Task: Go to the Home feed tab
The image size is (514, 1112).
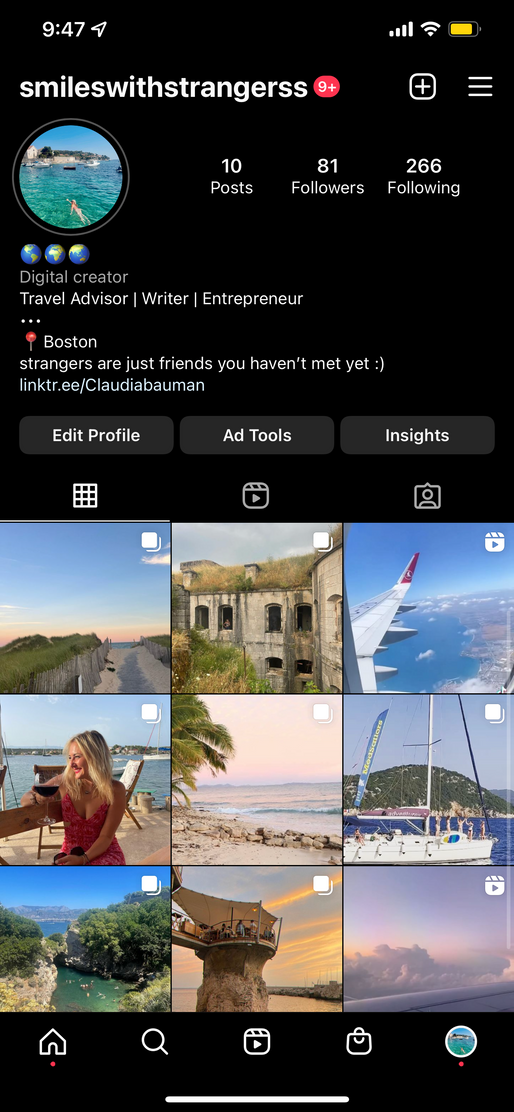Action: point(52,1042)
